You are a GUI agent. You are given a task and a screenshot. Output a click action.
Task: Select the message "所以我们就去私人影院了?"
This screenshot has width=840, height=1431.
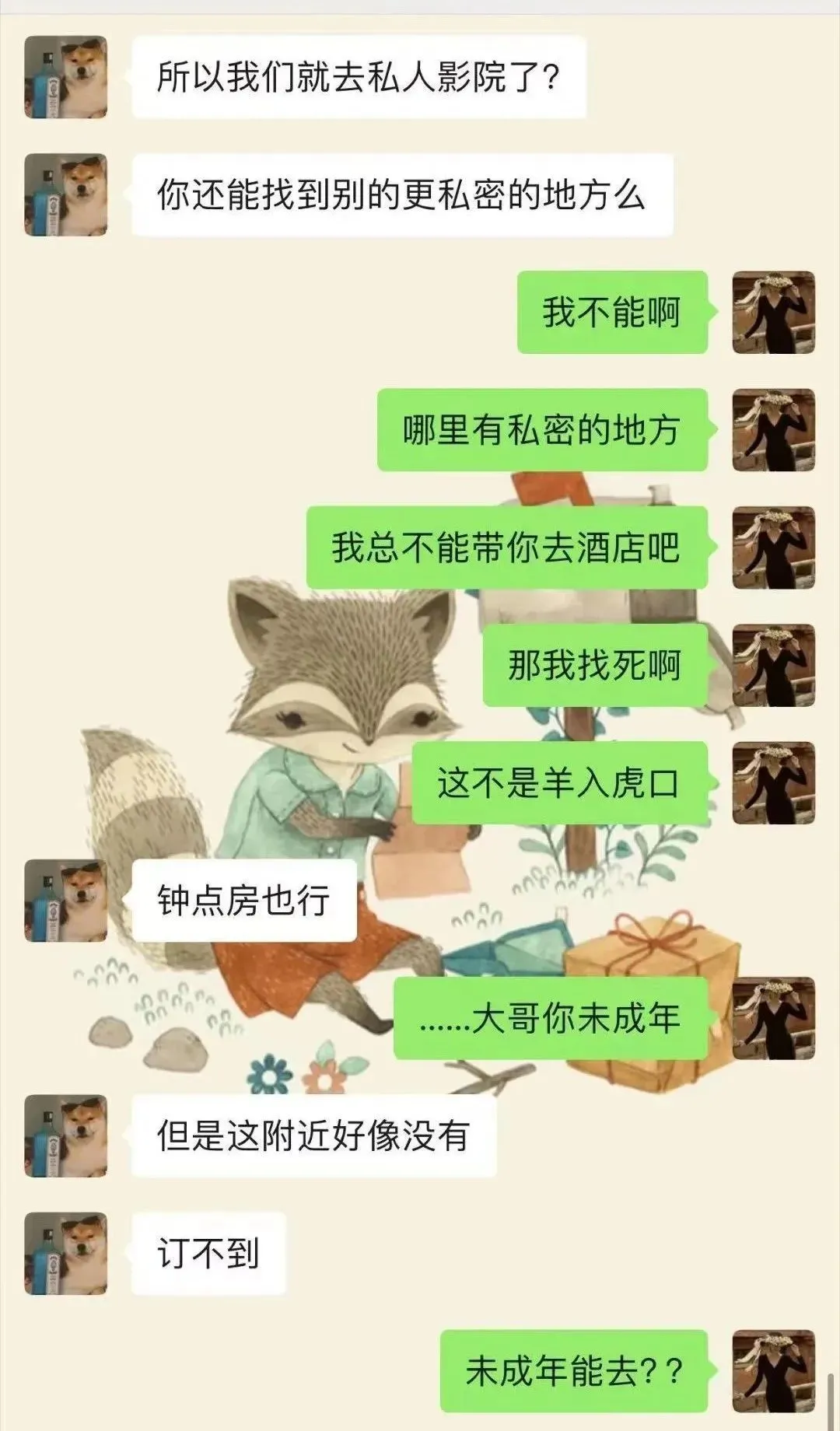(366, 78)
